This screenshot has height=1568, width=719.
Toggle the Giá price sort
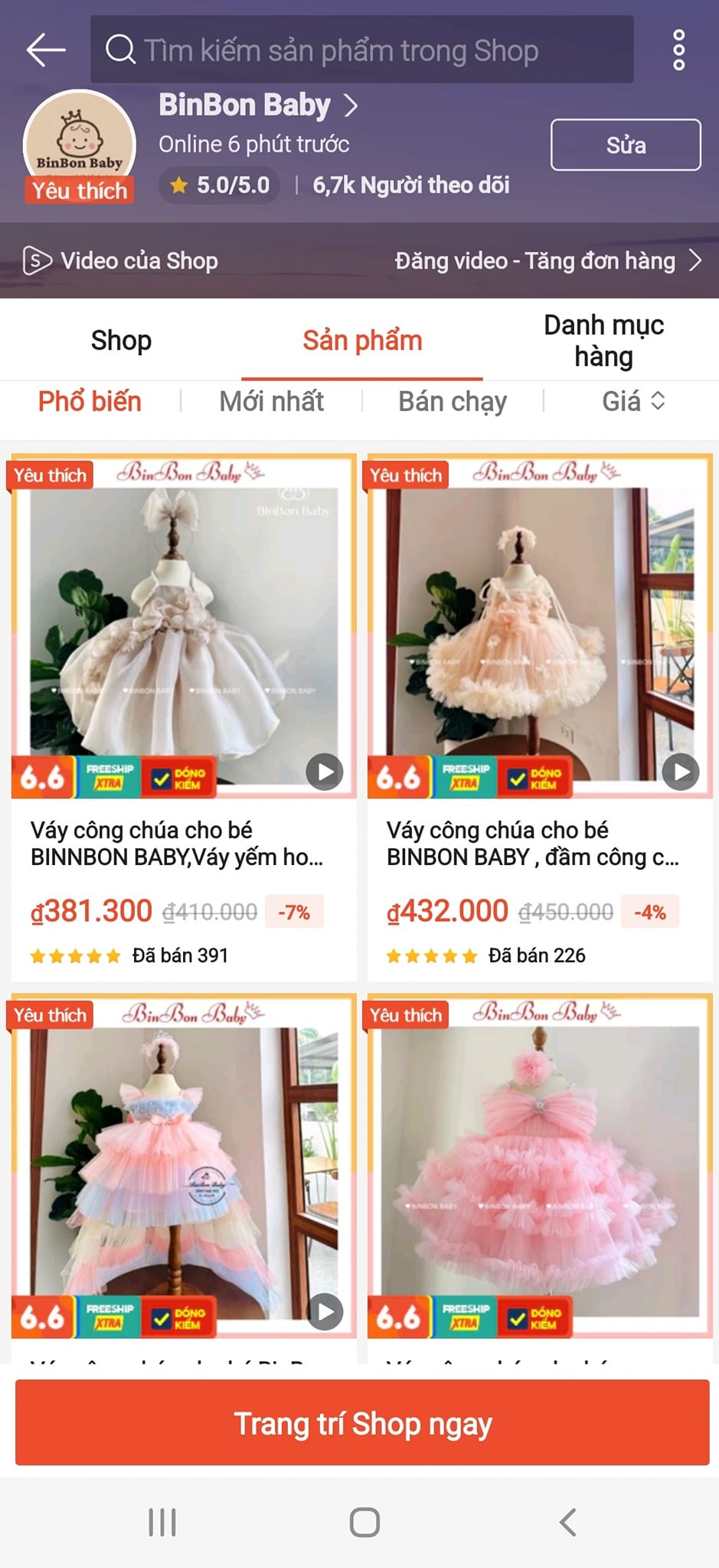click(x=633, y=401)
